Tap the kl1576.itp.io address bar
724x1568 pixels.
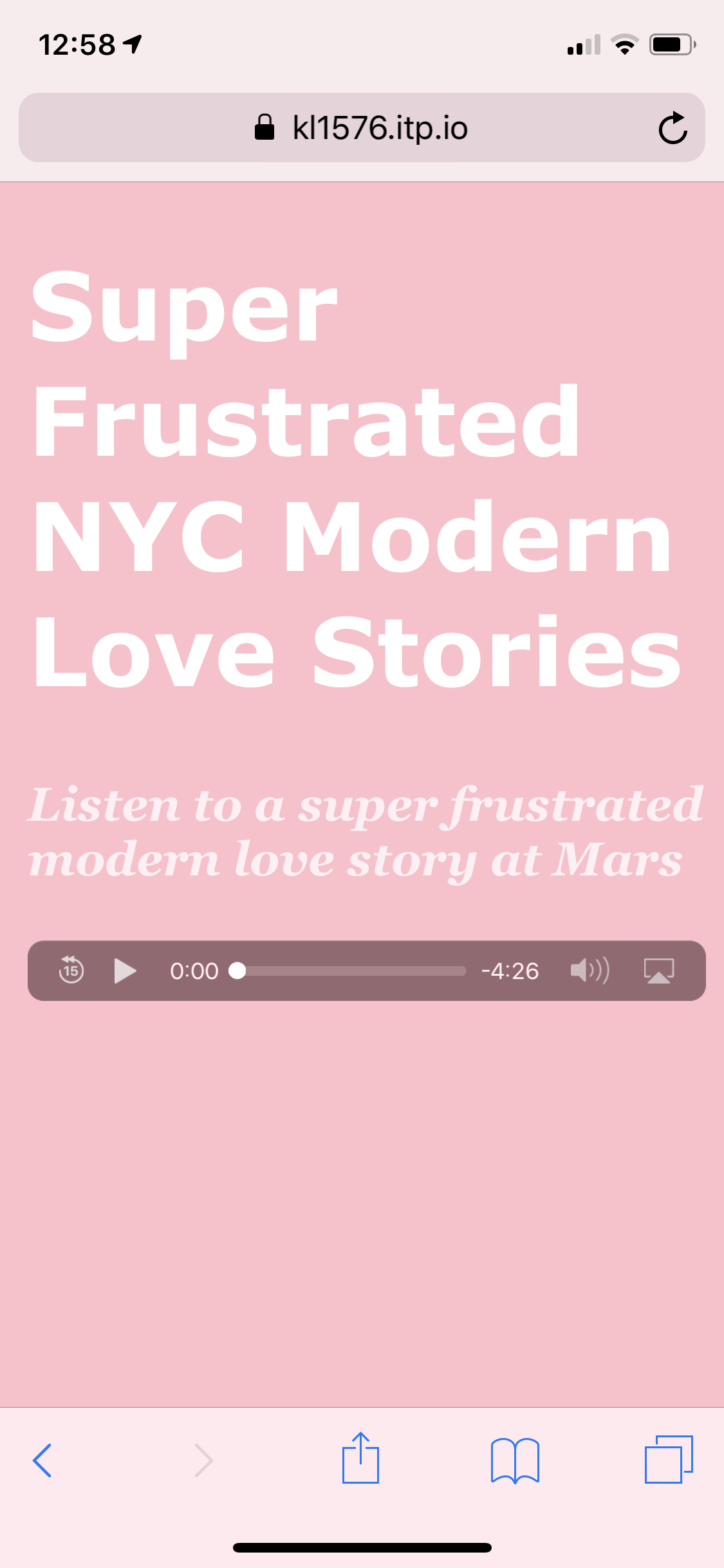[x=360, y=128]
